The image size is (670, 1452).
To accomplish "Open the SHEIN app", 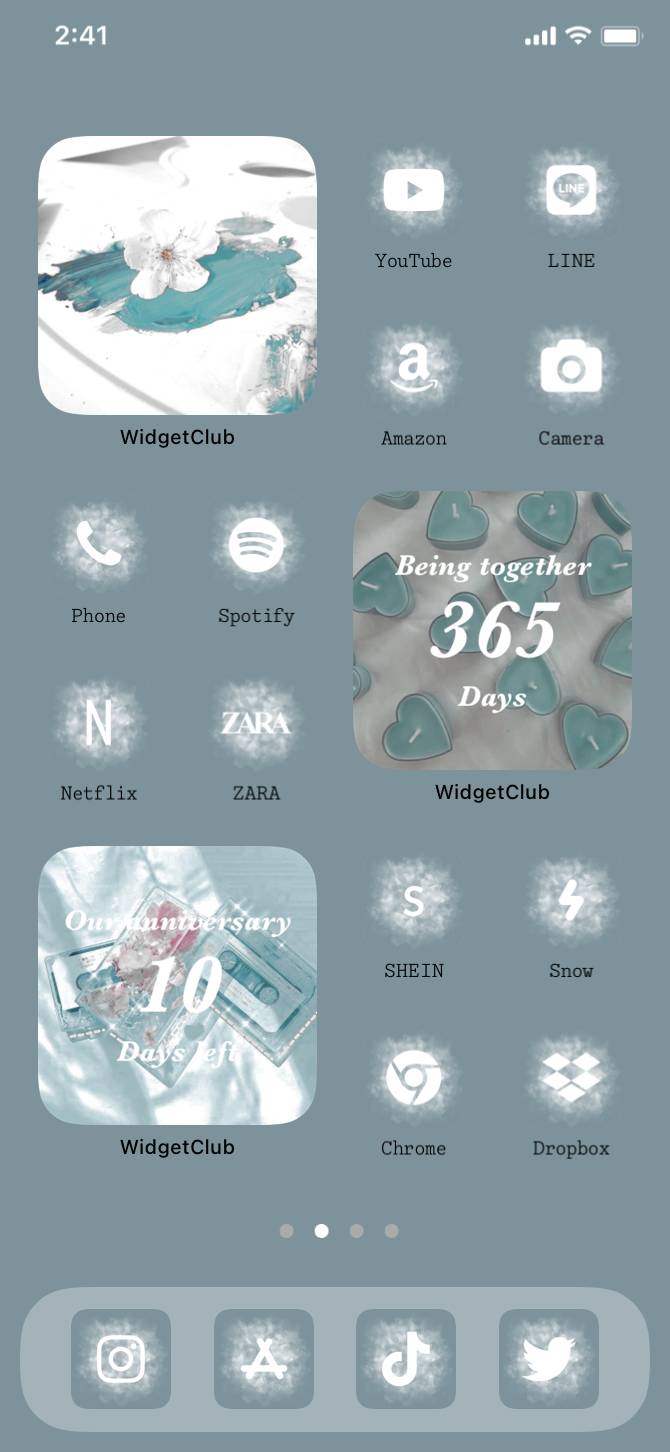I will click(413, 901).
